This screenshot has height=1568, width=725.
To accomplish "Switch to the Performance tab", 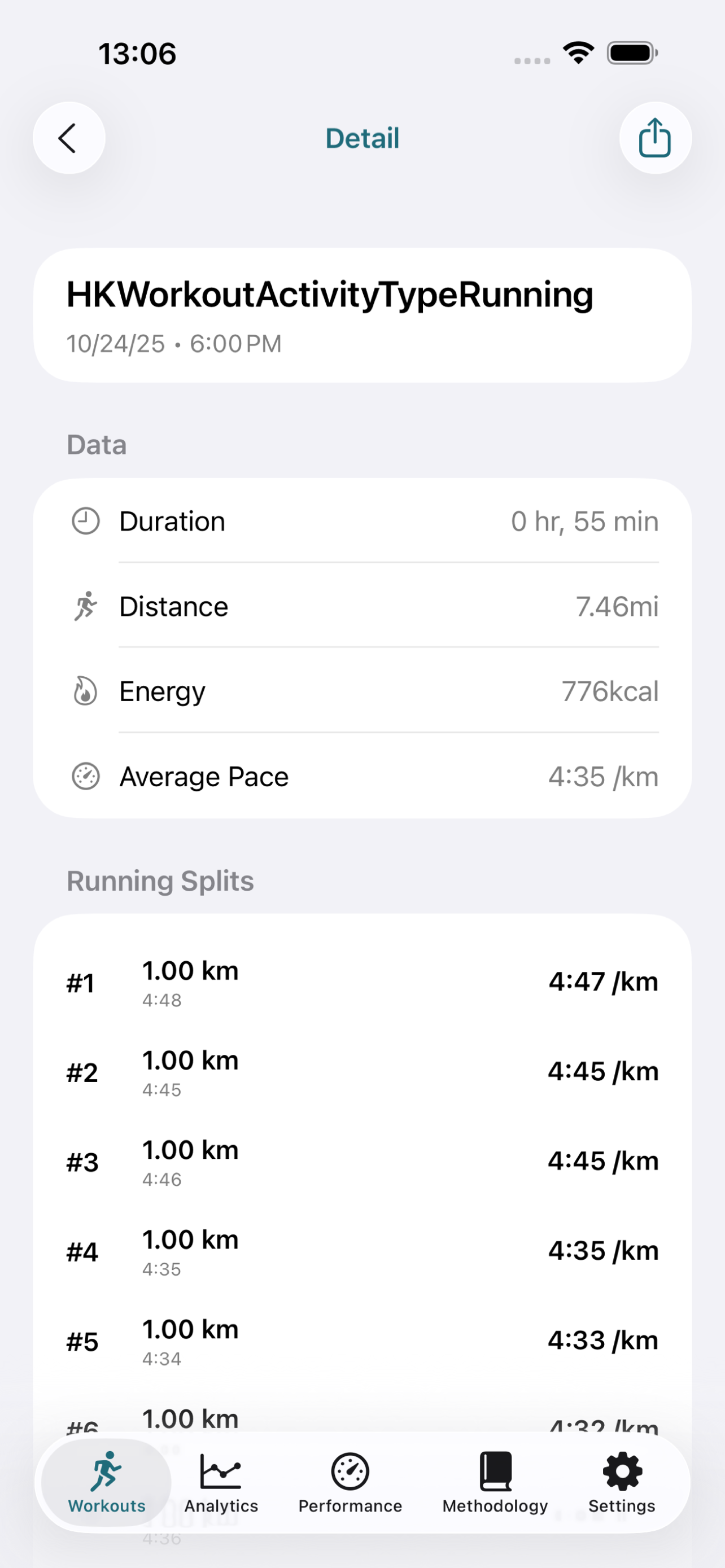I will (x=350, y=1485).
